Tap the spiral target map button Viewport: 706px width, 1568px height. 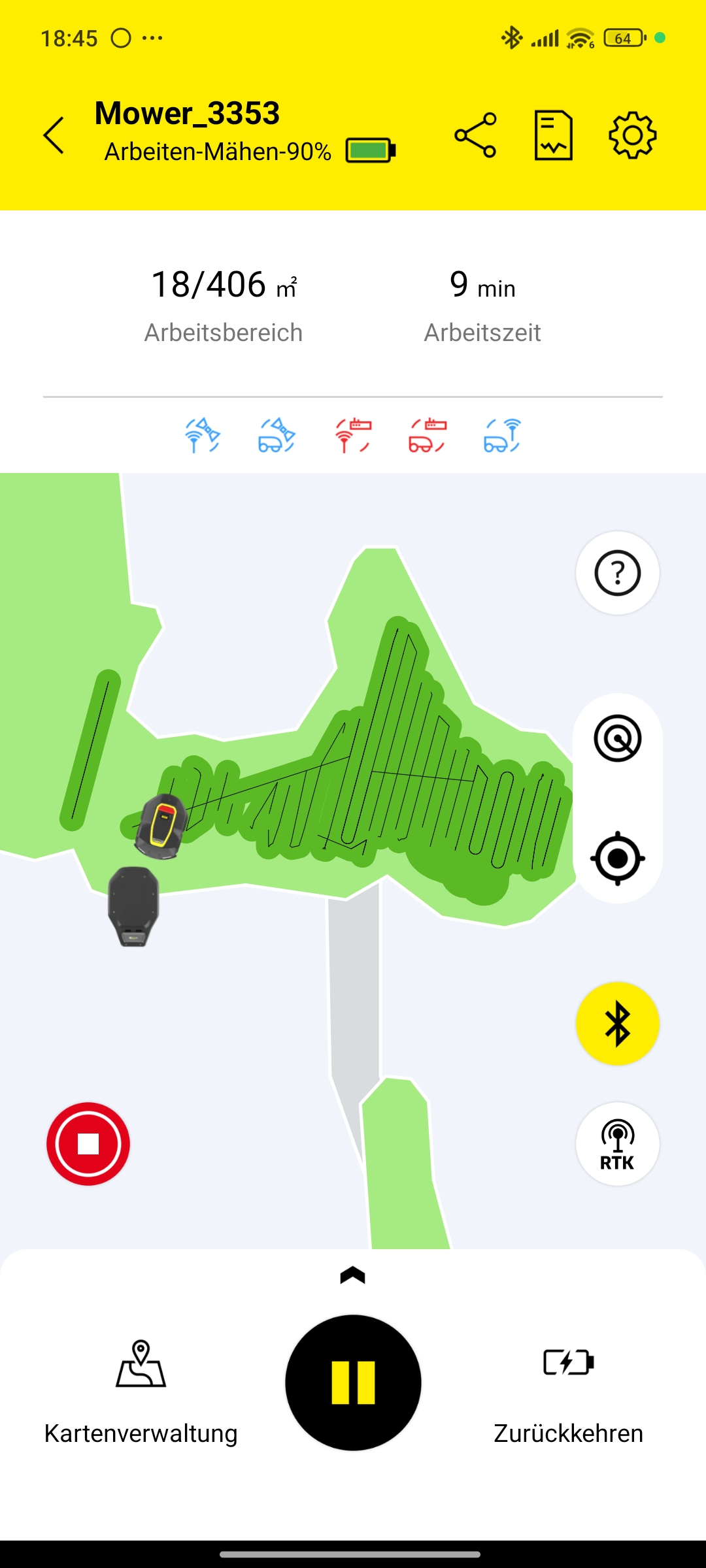point(617,739)
